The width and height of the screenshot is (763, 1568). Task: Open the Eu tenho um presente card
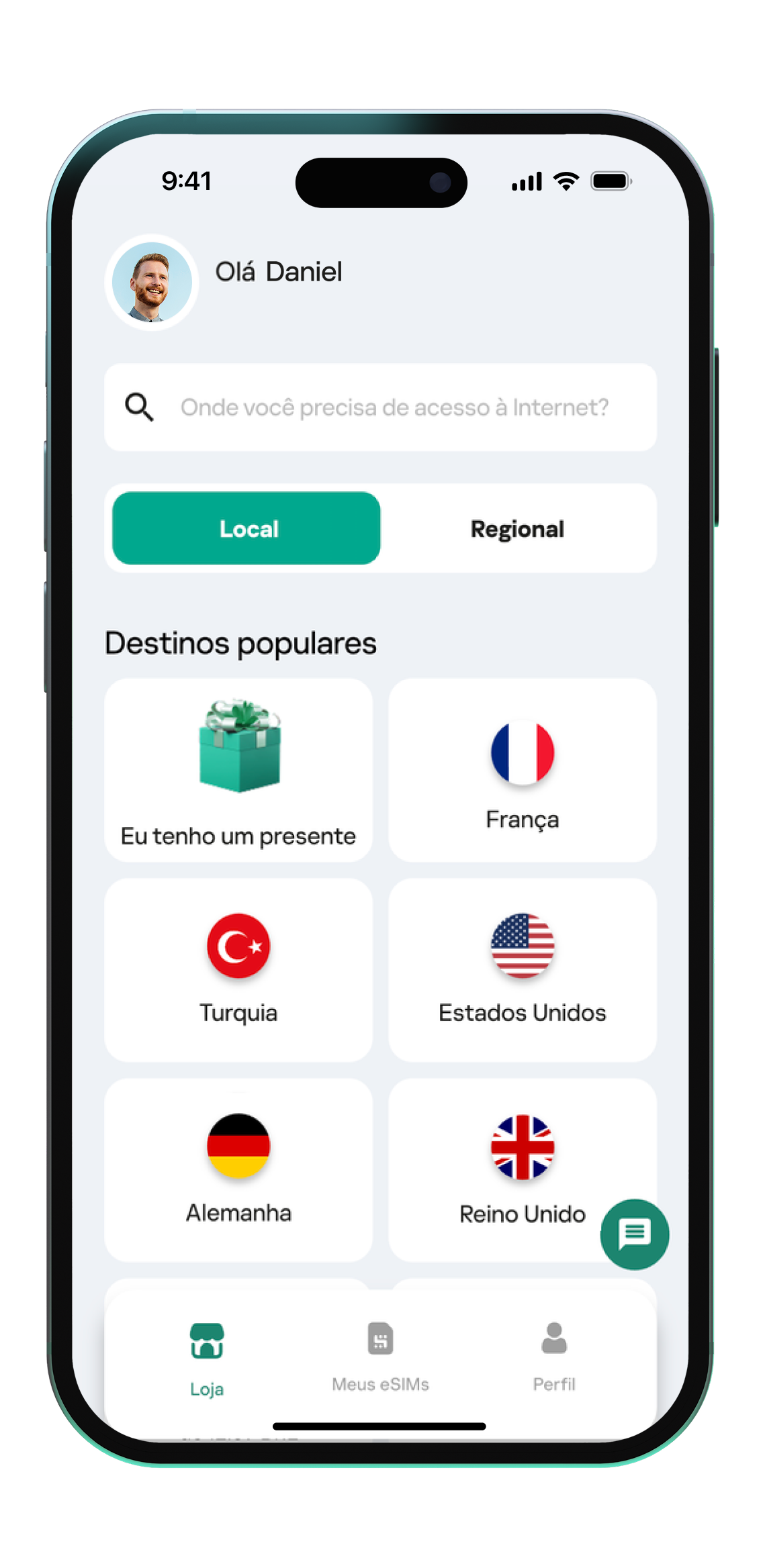click(238, 771)
